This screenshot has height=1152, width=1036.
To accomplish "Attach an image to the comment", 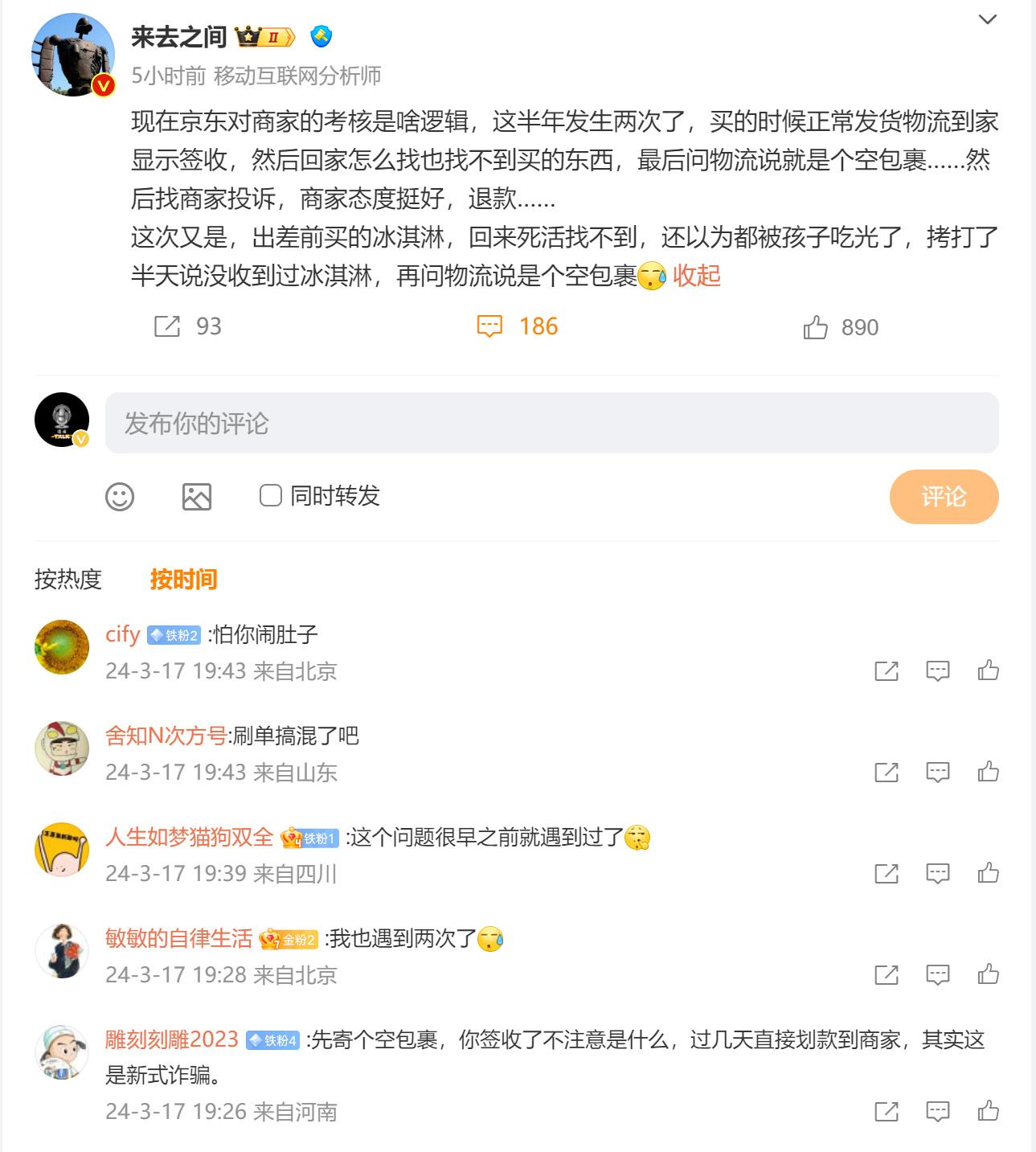I will [197, 497].
